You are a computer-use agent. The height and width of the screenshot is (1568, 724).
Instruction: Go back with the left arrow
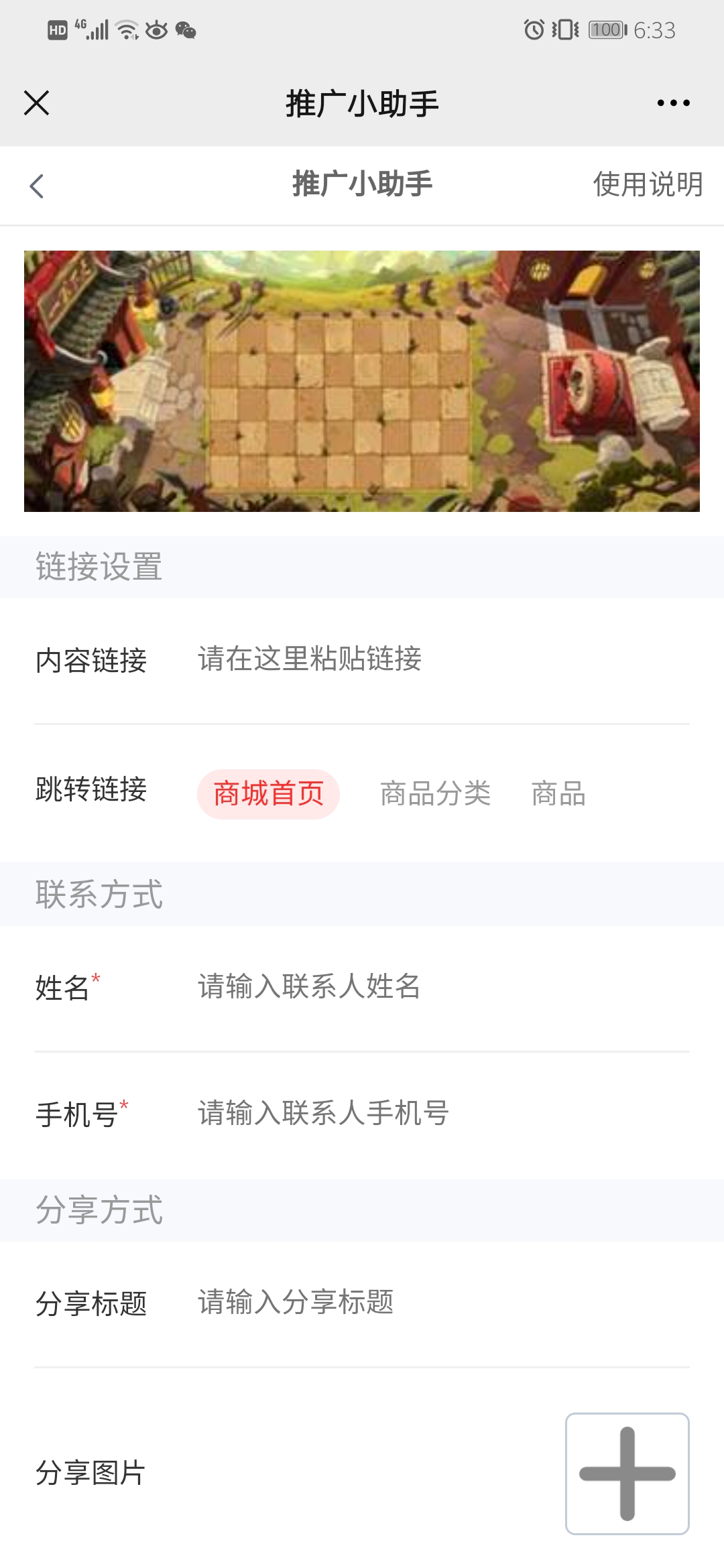(37, 186)
